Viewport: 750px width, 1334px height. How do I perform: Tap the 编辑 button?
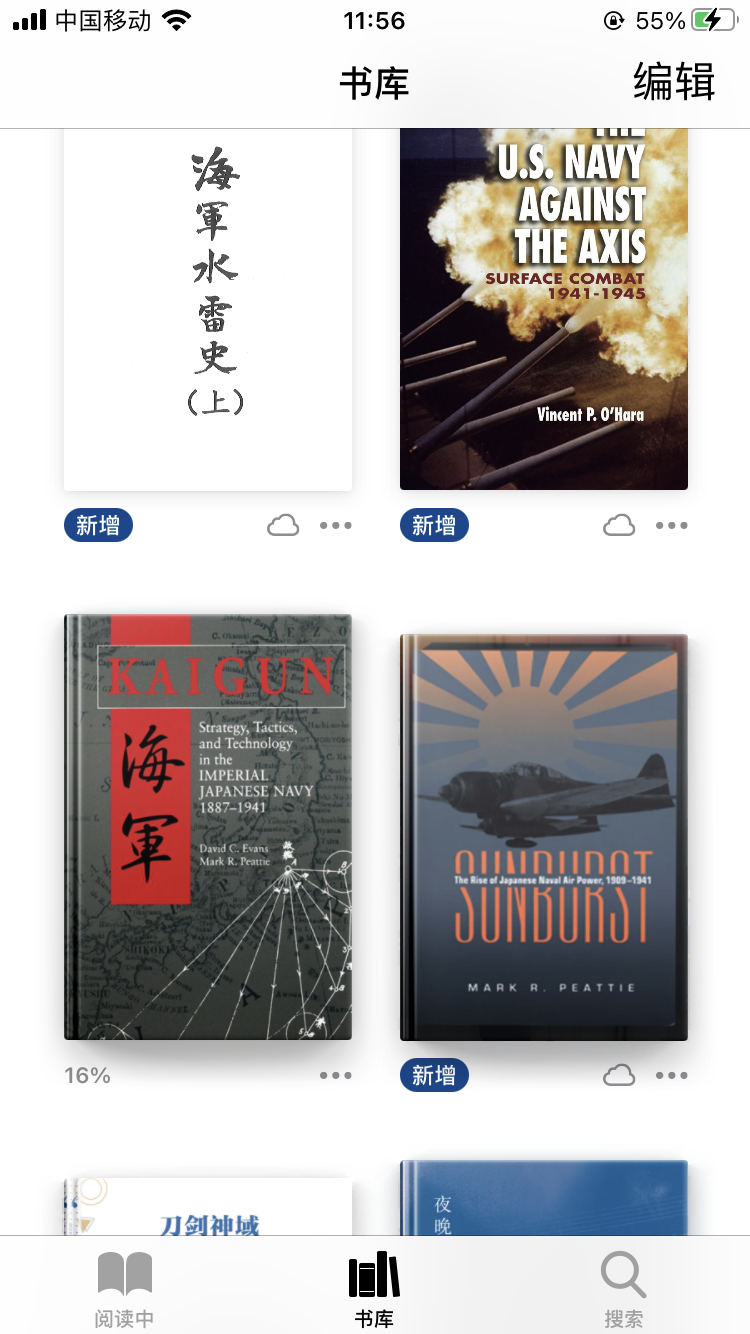[674, 82]
